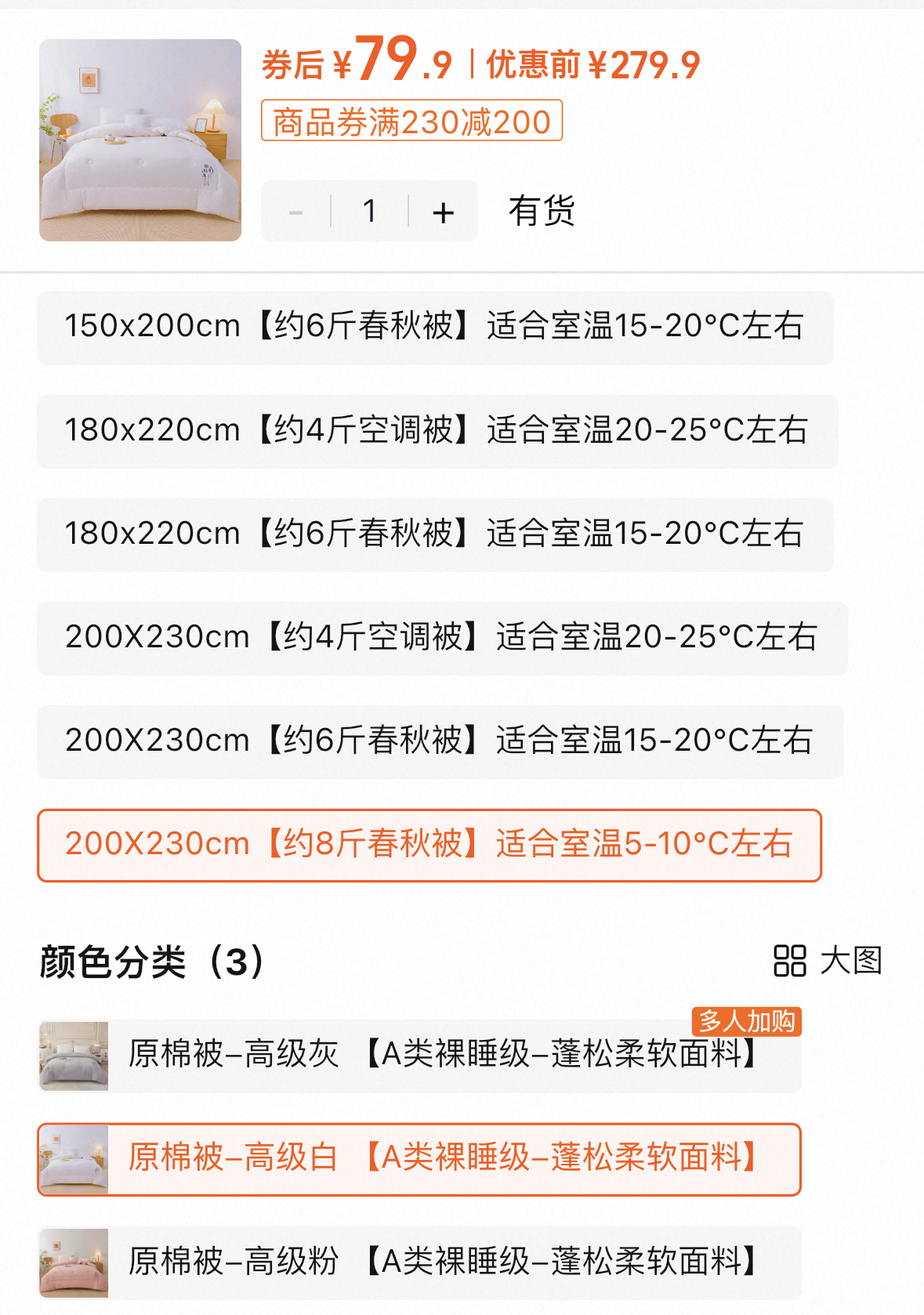
Task: Choose 200X230cm 约6斤春秋被 option
Action: pyautogui.click(x=439, y=741)
